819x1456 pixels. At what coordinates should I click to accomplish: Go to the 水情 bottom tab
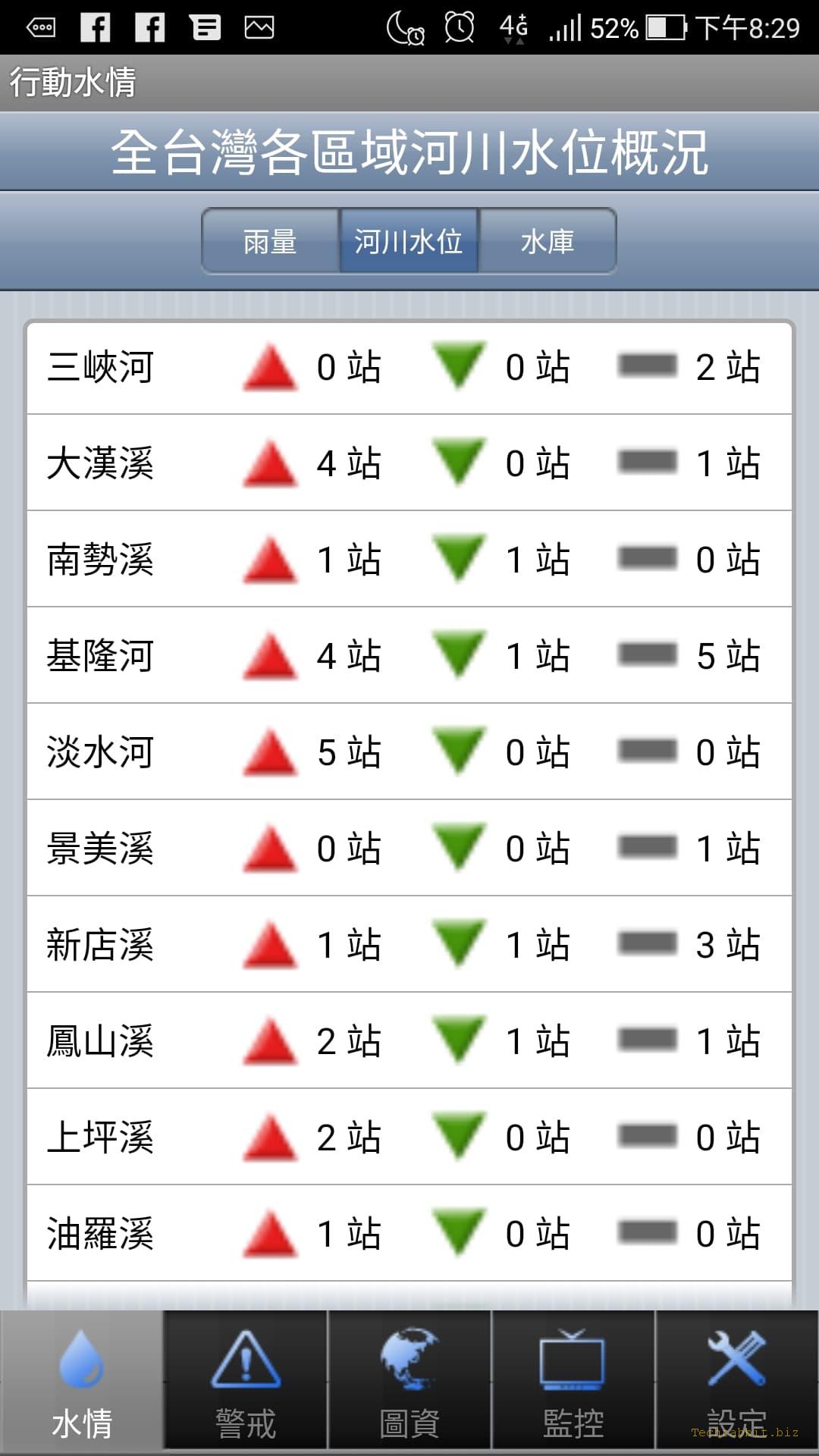[82, 1382]
